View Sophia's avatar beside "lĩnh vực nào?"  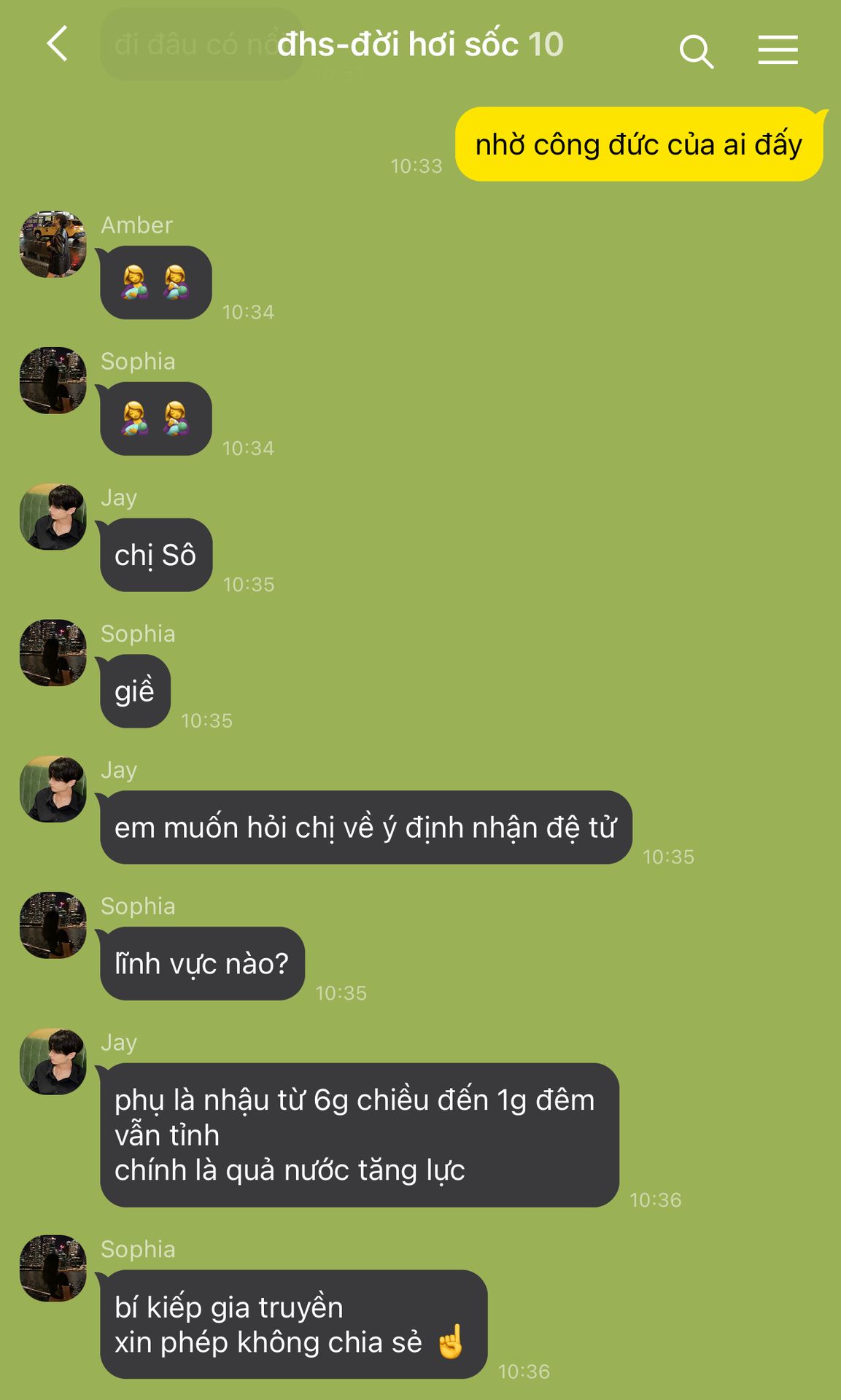point(53,925)
